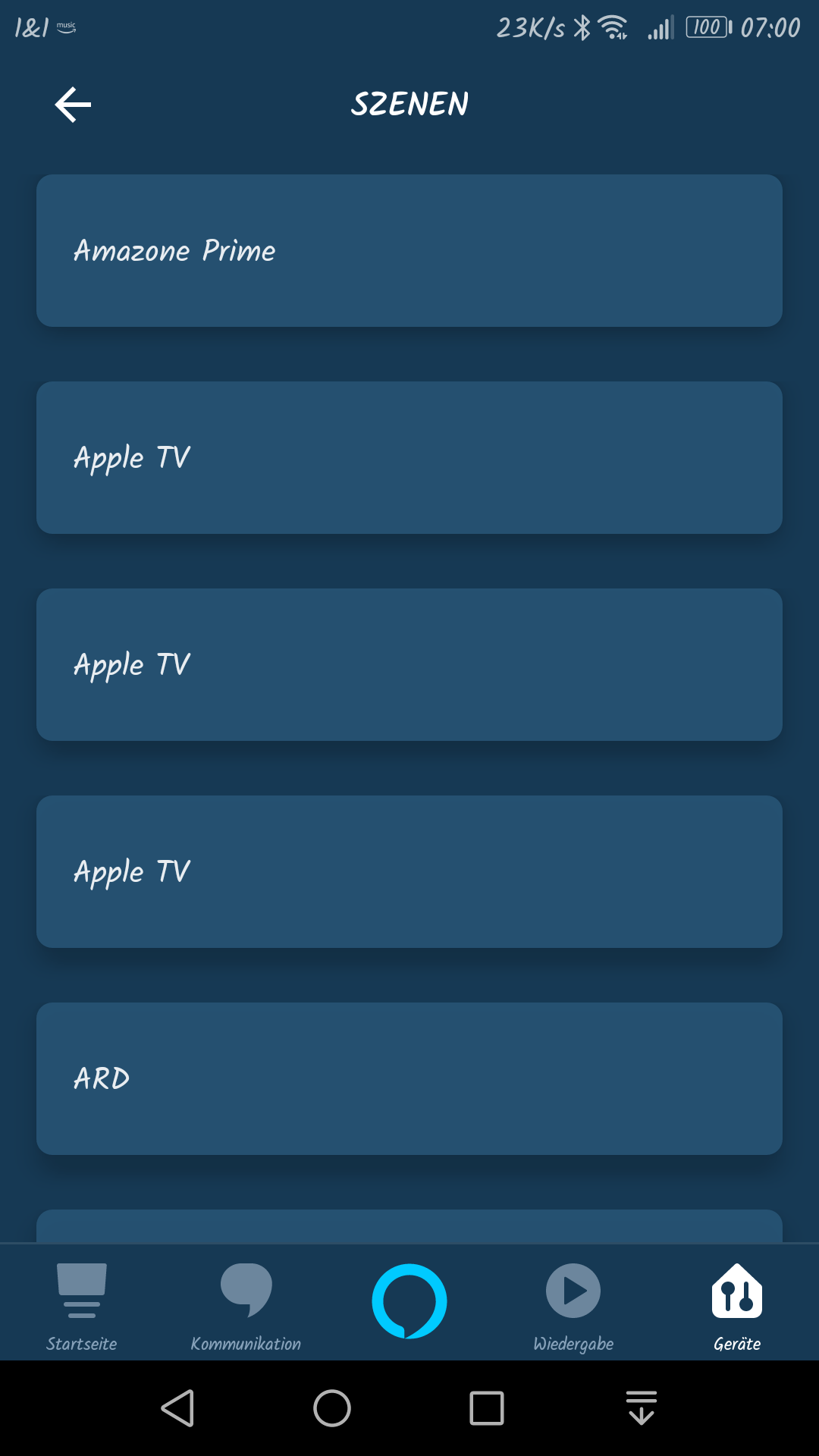Go back using the top arrow
Screen dimensions: 819x1456
(x=73, y=105)
